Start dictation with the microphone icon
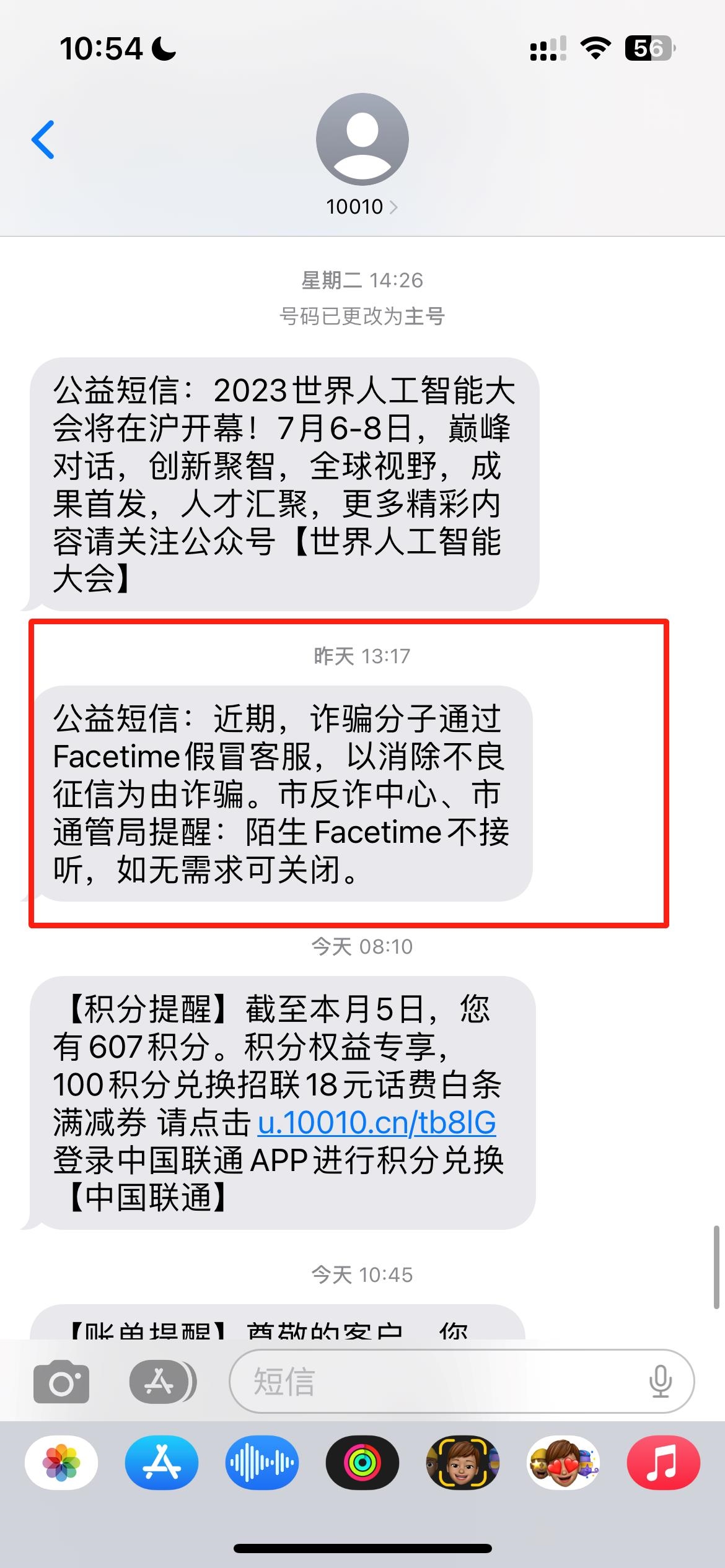 [x=660, y=1381]
